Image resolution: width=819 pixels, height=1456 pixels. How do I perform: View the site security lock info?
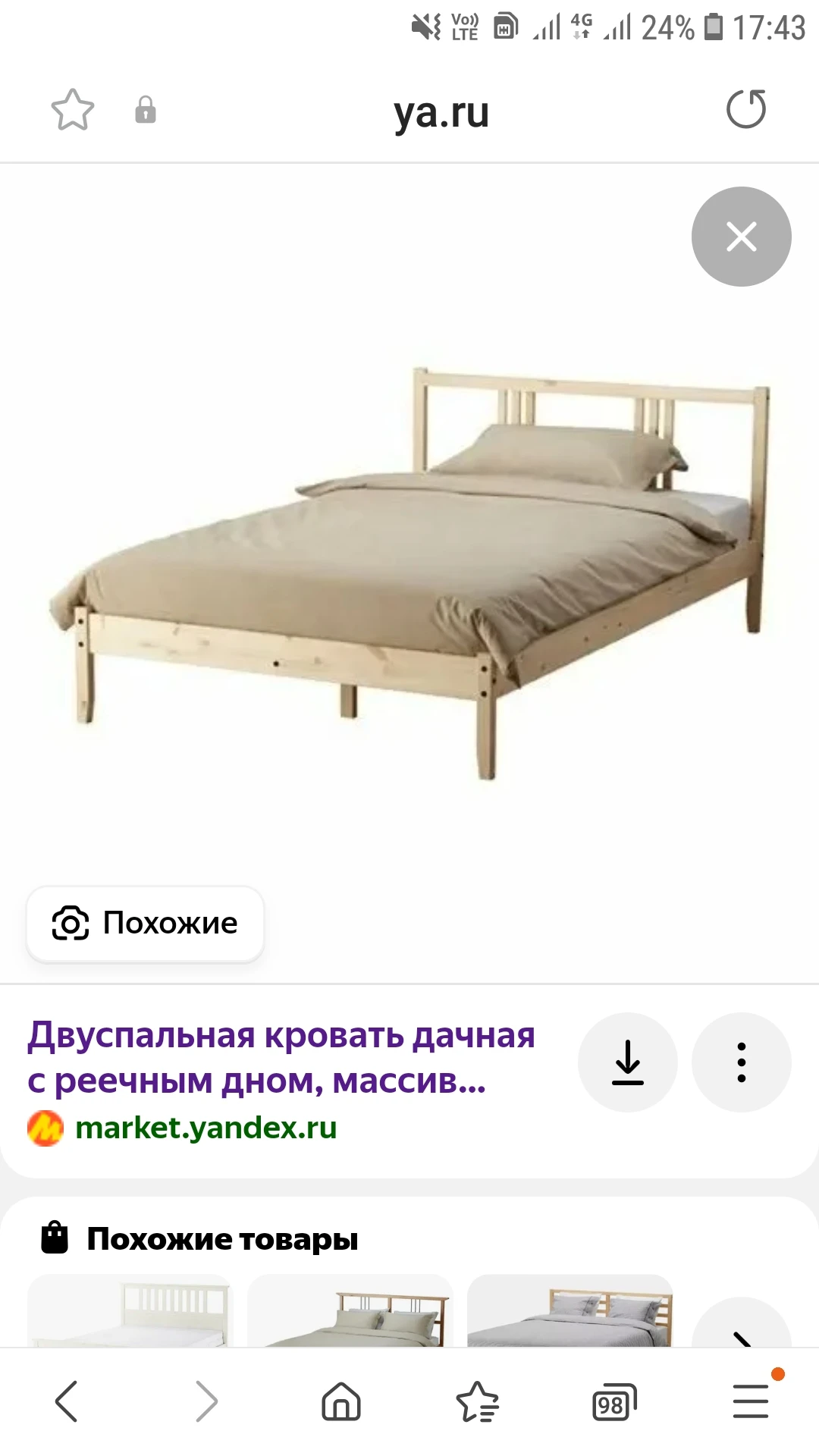(x=146, y=111)
